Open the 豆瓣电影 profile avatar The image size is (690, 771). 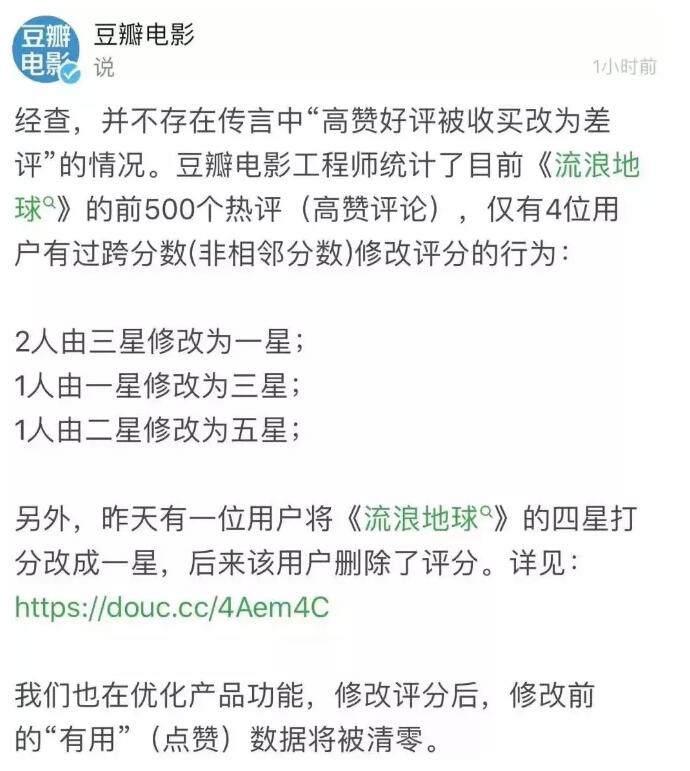click(46, 51)
